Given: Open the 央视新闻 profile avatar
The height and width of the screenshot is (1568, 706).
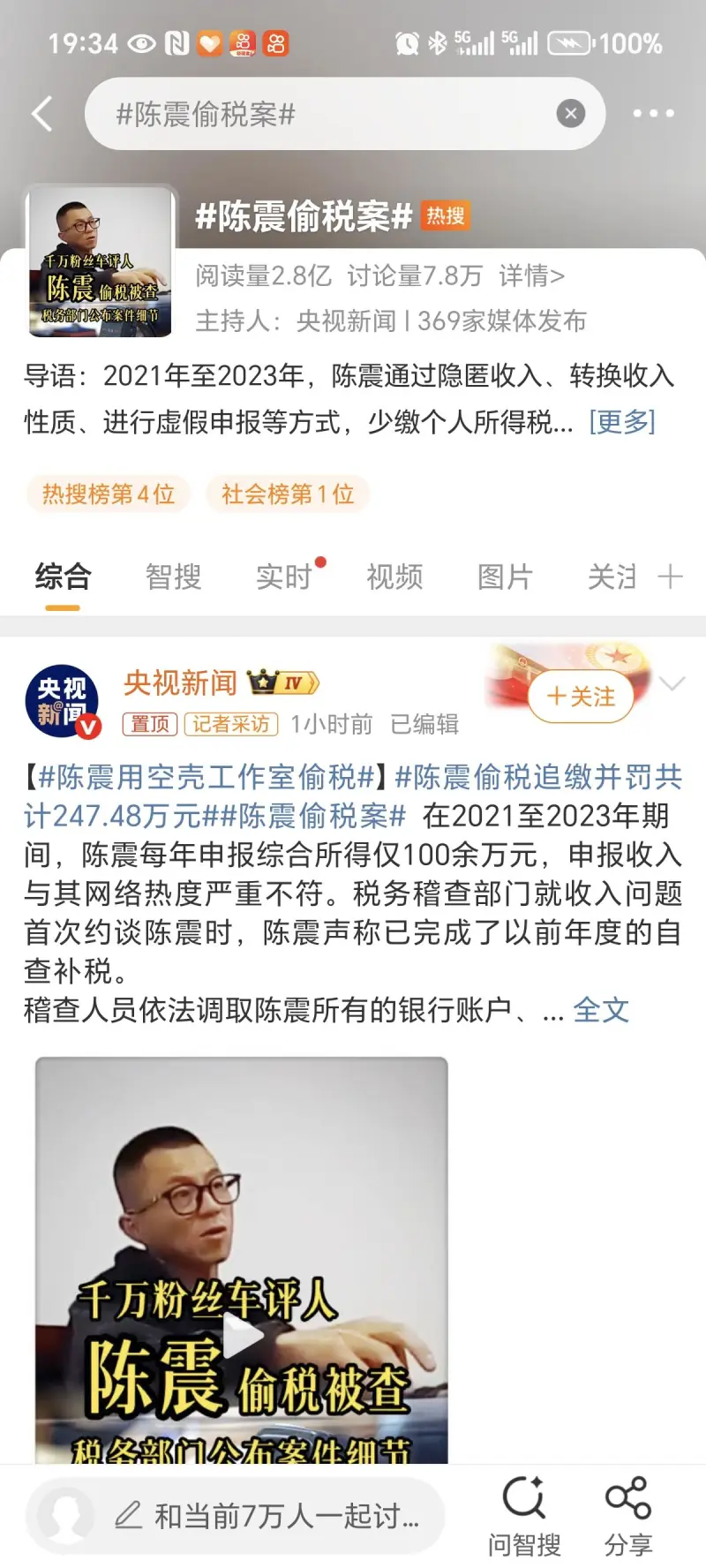Looking at the screenshot, I should tap(62, 701).
